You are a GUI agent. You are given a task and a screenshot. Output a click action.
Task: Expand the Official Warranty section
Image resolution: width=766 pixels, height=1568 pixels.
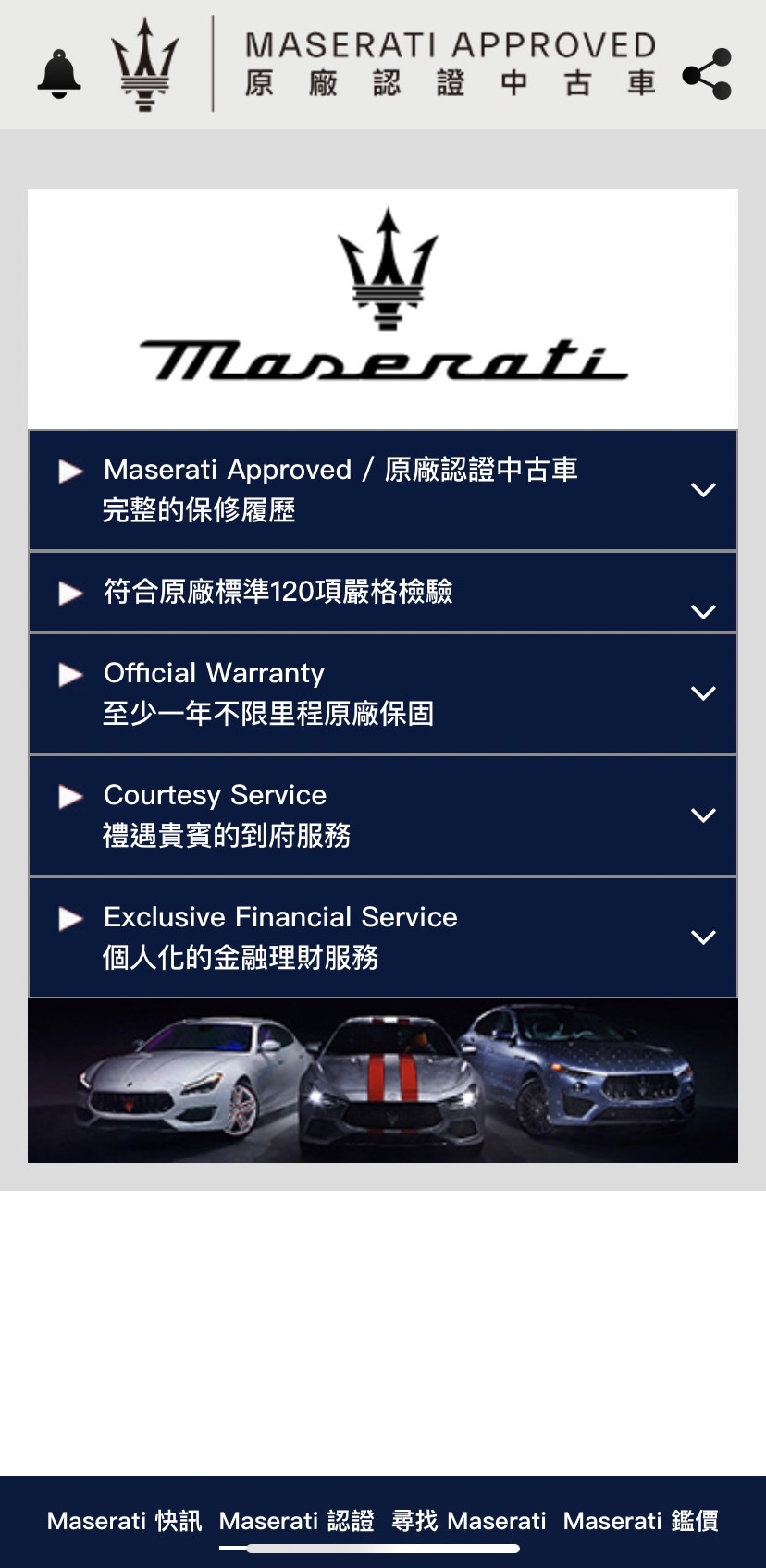(383, 693)
